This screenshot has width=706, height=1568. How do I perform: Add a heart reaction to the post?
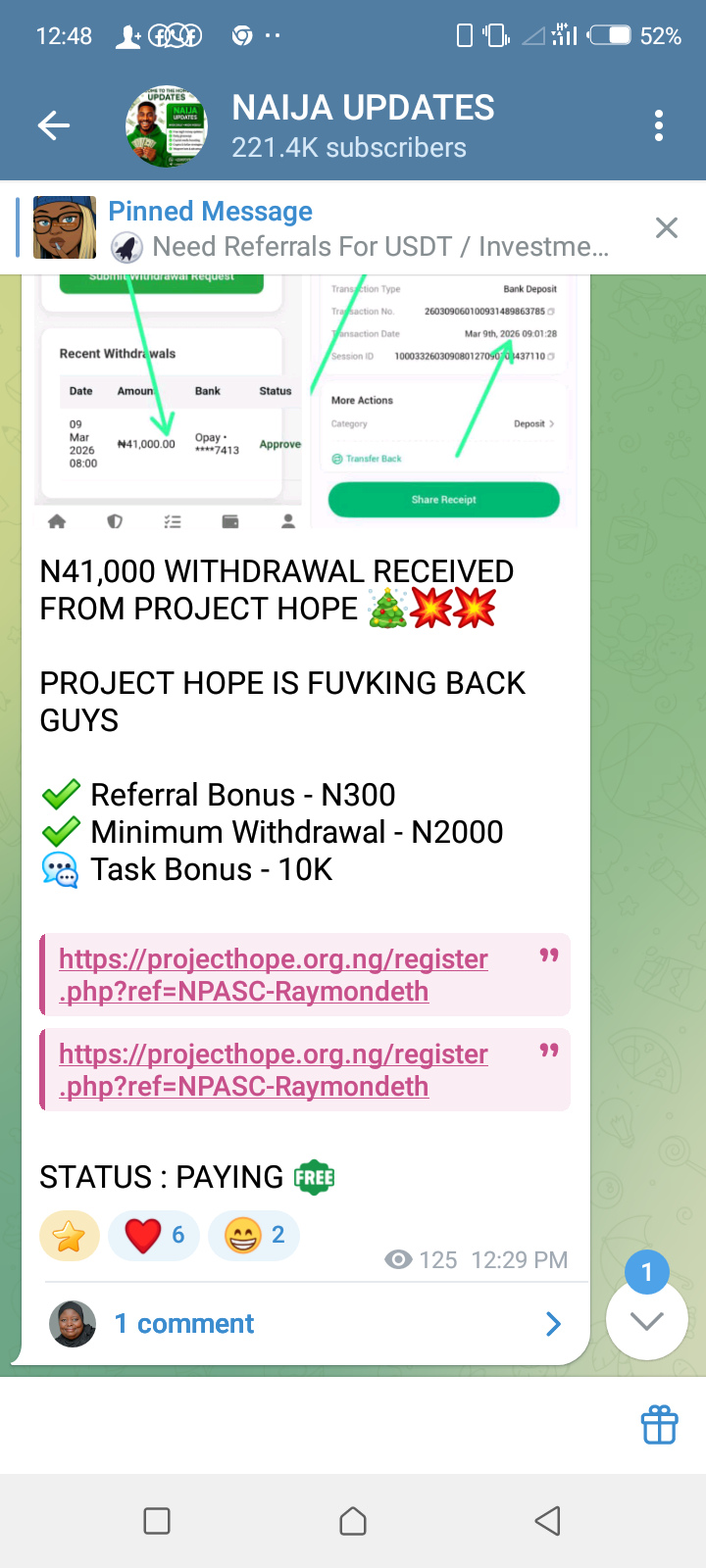click(x=154, y=1235)
